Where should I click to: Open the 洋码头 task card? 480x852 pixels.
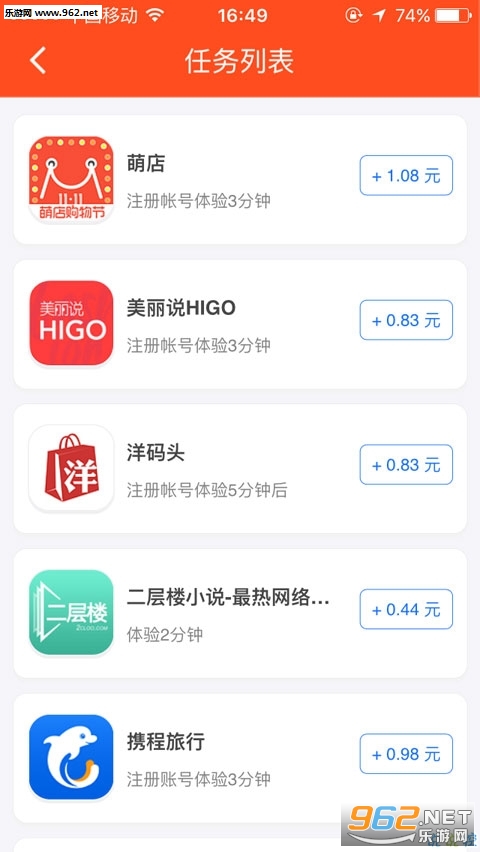point(240,468)
